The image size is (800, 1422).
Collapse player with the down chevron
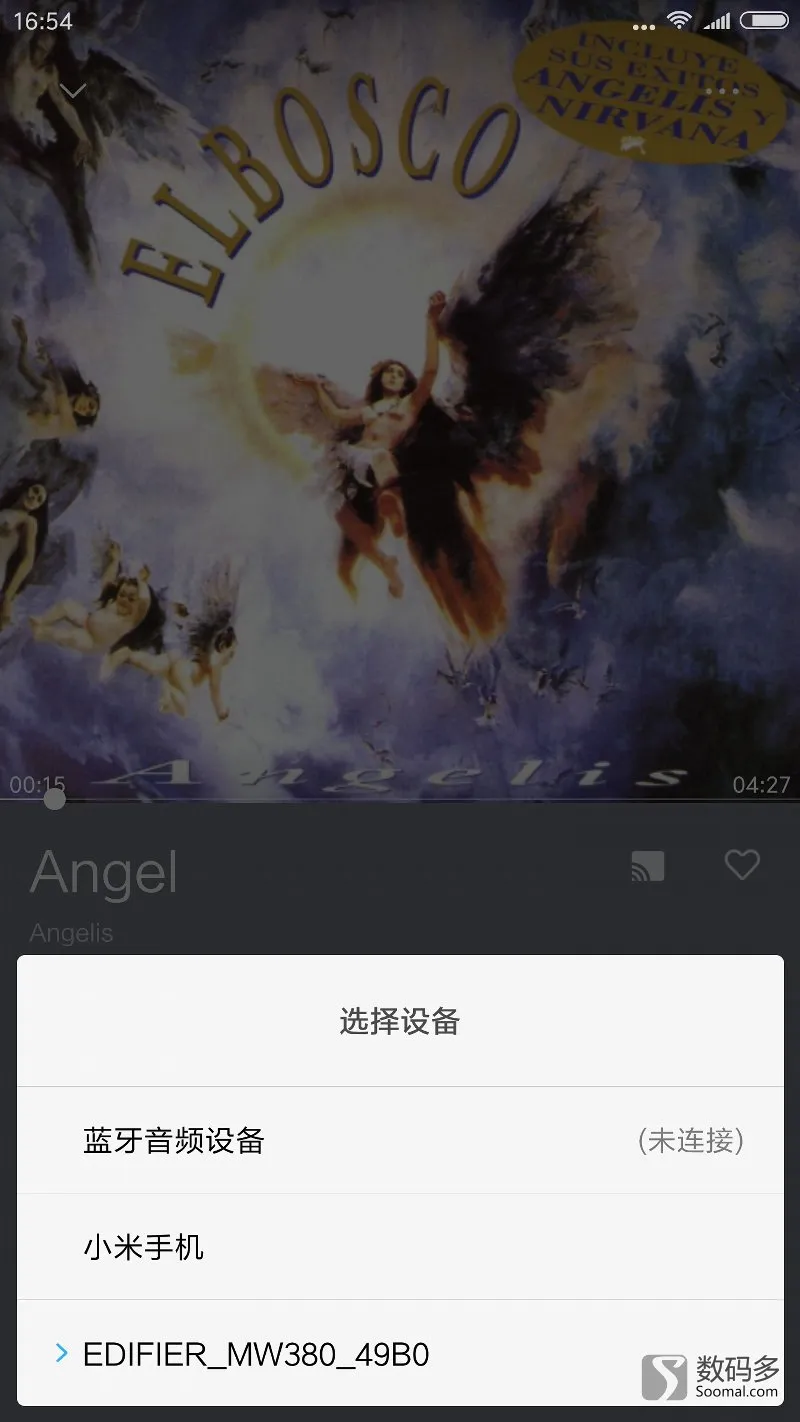tap(73, 91)
